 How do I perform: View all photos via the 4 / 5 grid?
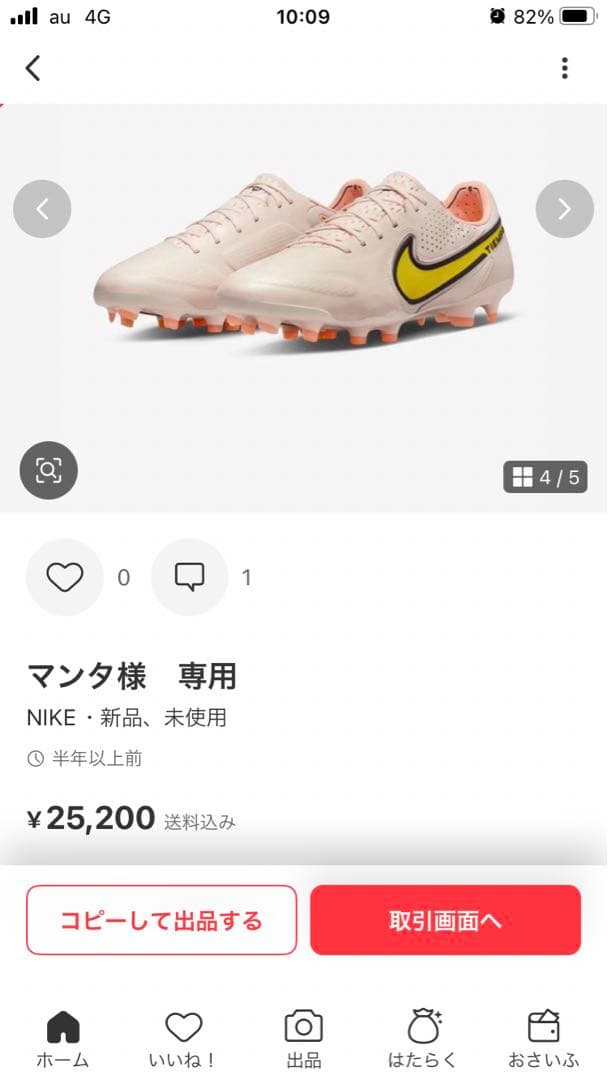pos(545,477)
